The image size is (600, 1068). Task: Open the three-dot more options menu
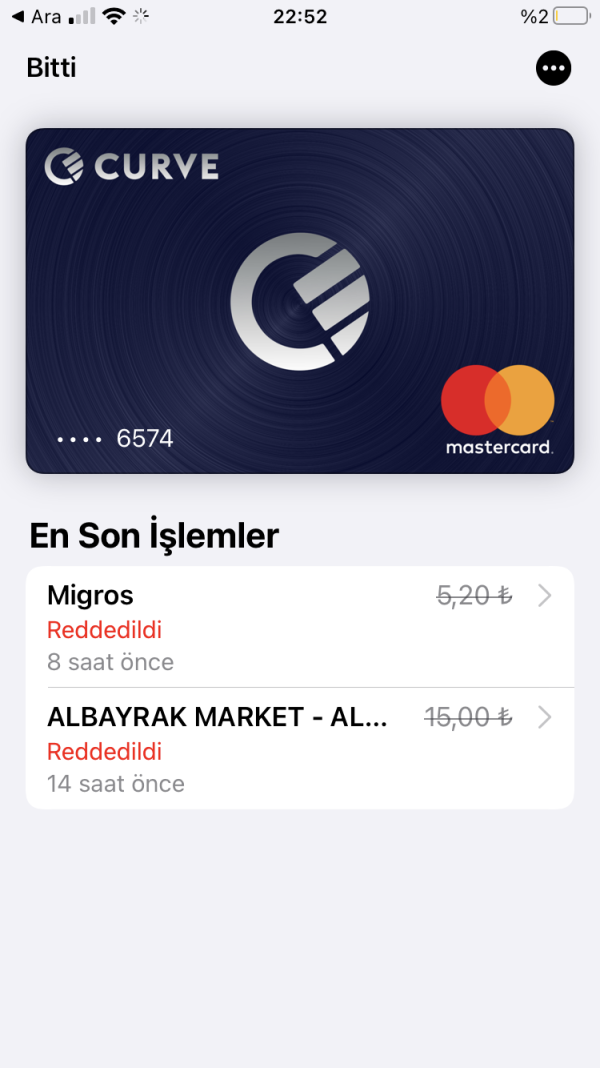(553, 68)
